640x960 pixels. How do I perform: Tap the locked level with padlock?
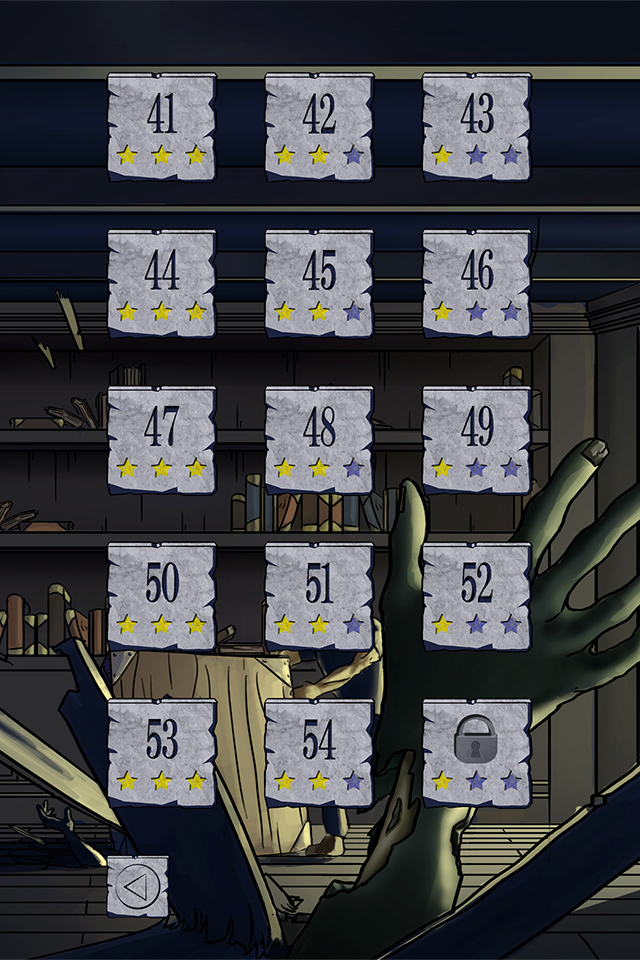(x=477, y=753)
